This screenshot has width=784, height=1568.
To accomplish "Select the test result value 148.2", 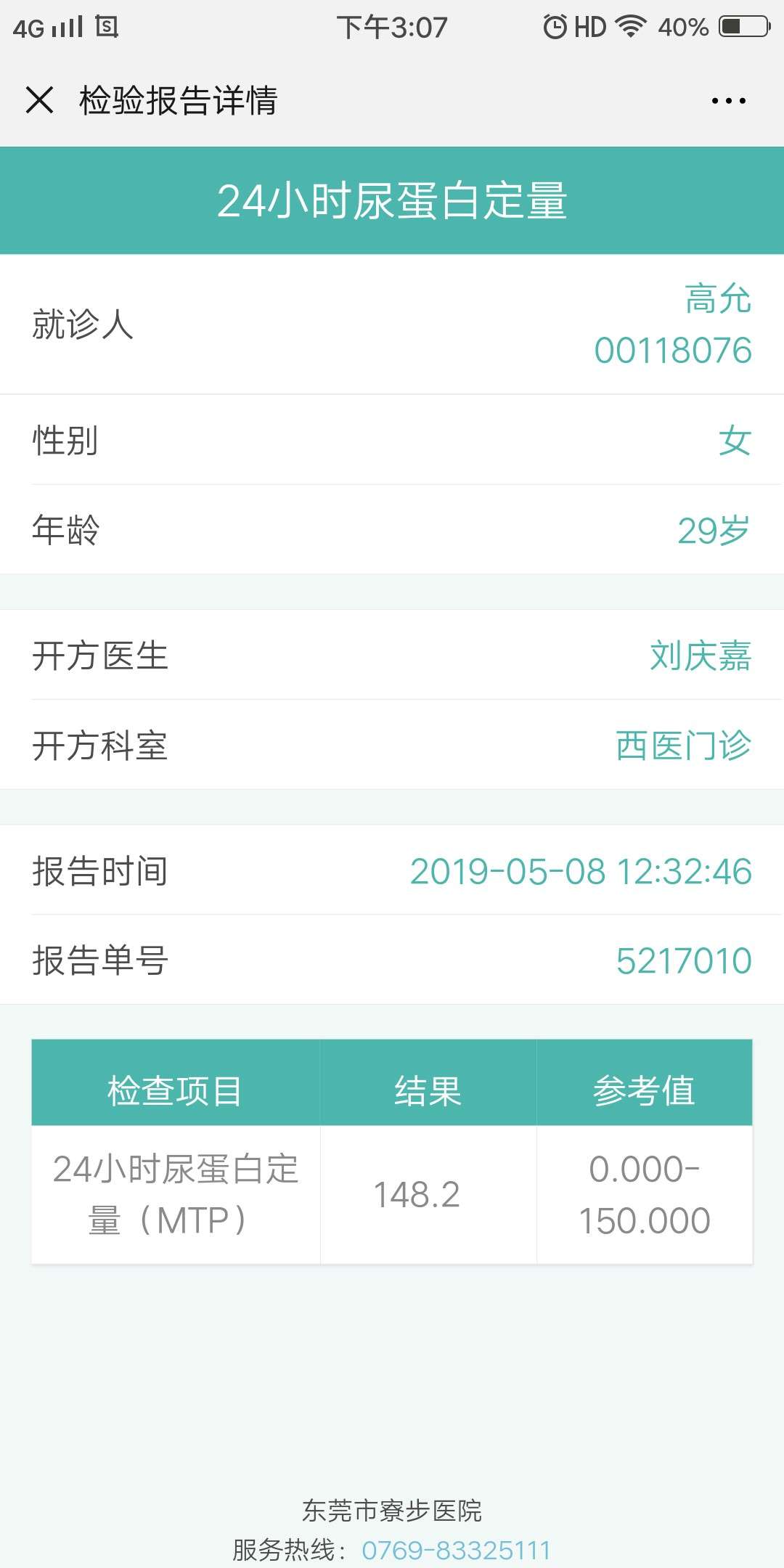I will pyautogui.click(x=415, y=1195).
